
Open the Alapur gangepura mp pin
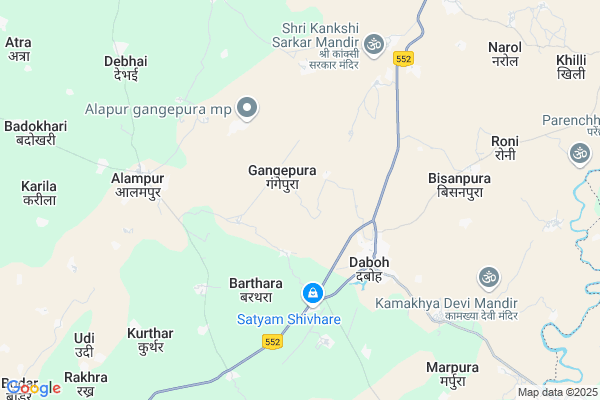pyautogui.click(x=247, y=108)
